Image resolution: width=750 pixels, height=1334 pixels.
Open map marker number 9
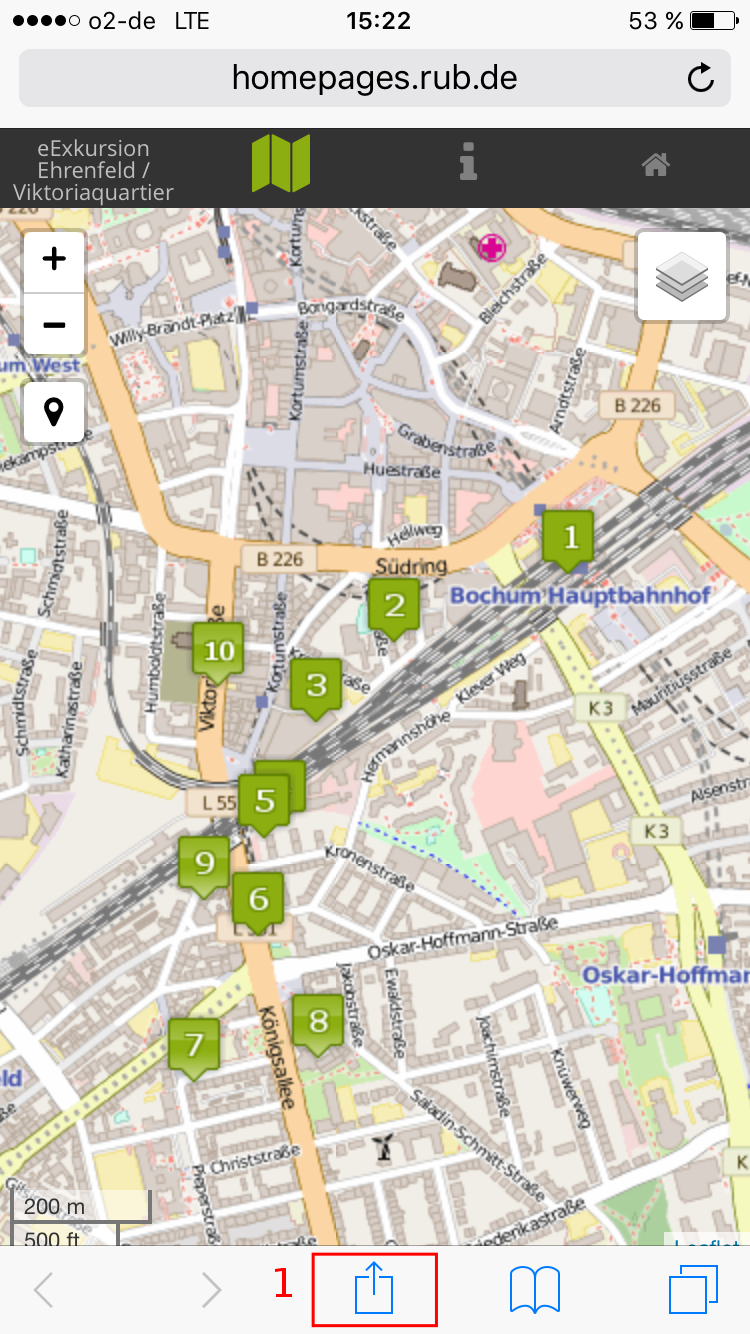205,862
